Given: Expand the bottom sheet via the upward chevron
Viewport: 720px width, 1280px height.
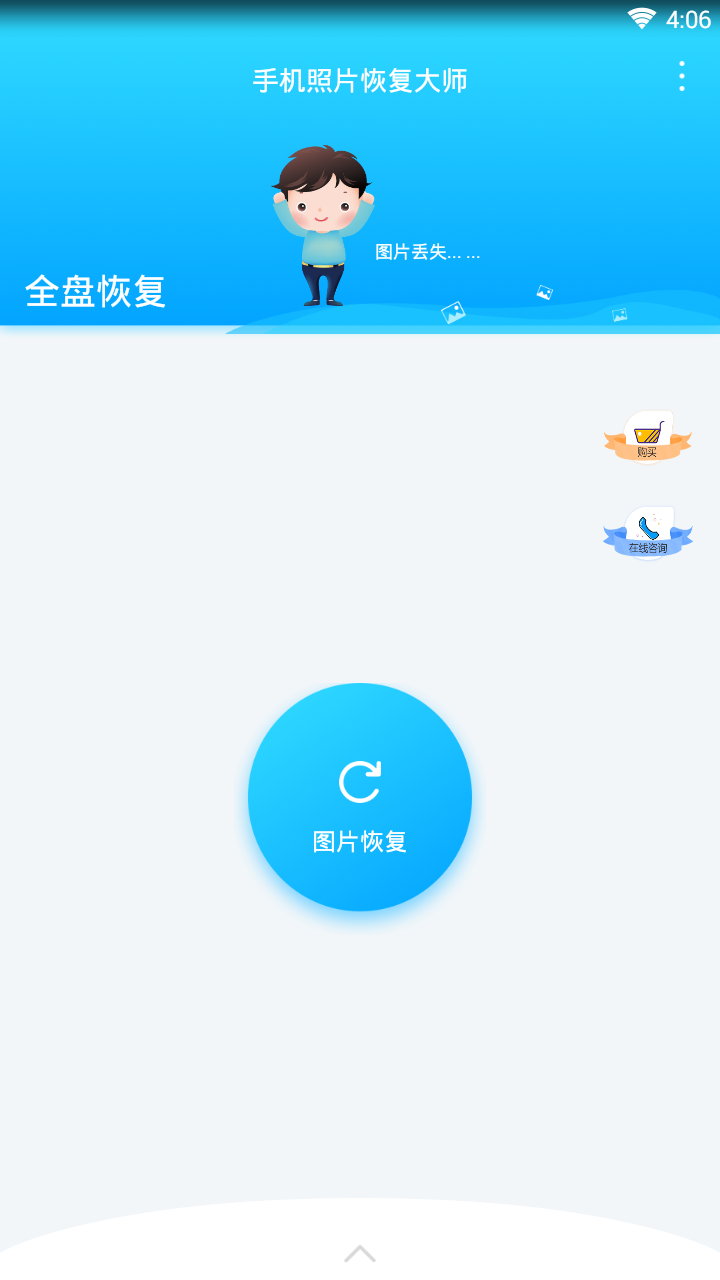Looking at the screenshot, I should click(x=360, y=1252).
